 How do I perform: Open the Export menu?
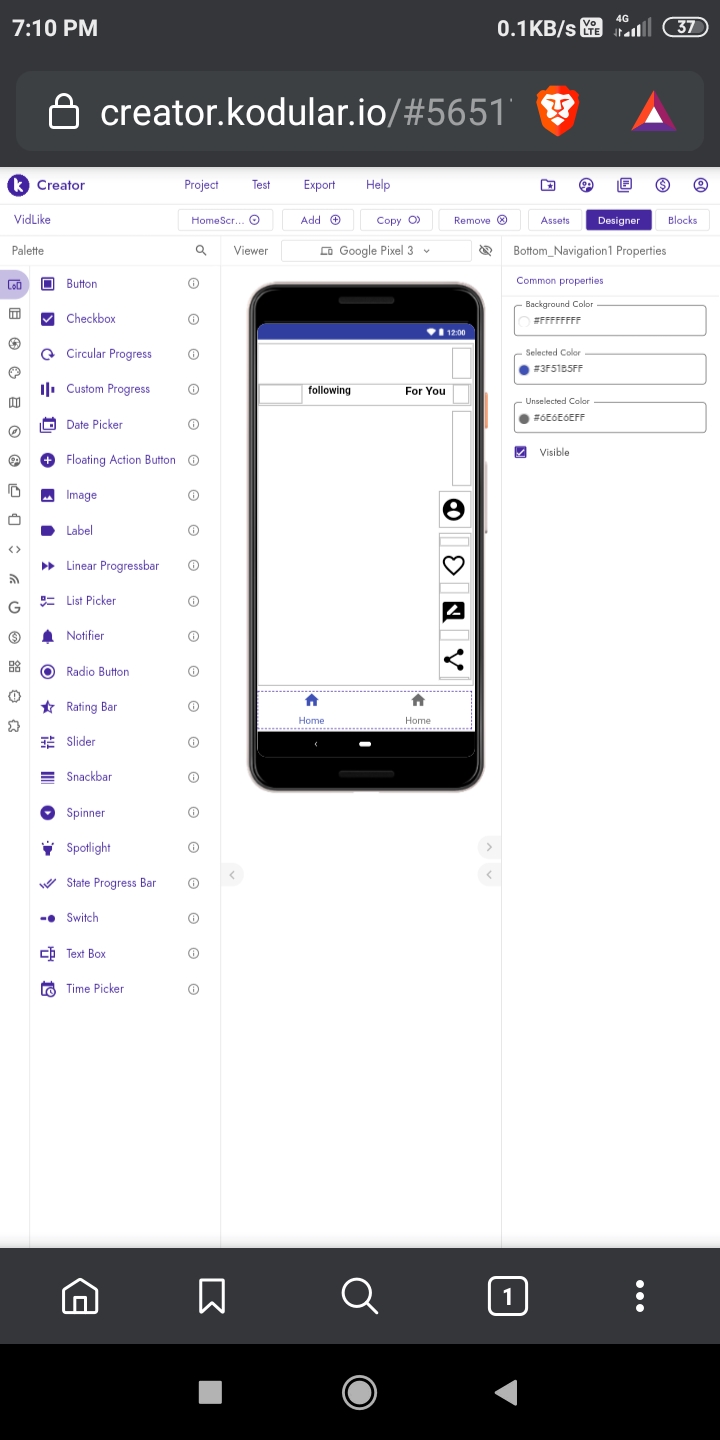[319, 185]
